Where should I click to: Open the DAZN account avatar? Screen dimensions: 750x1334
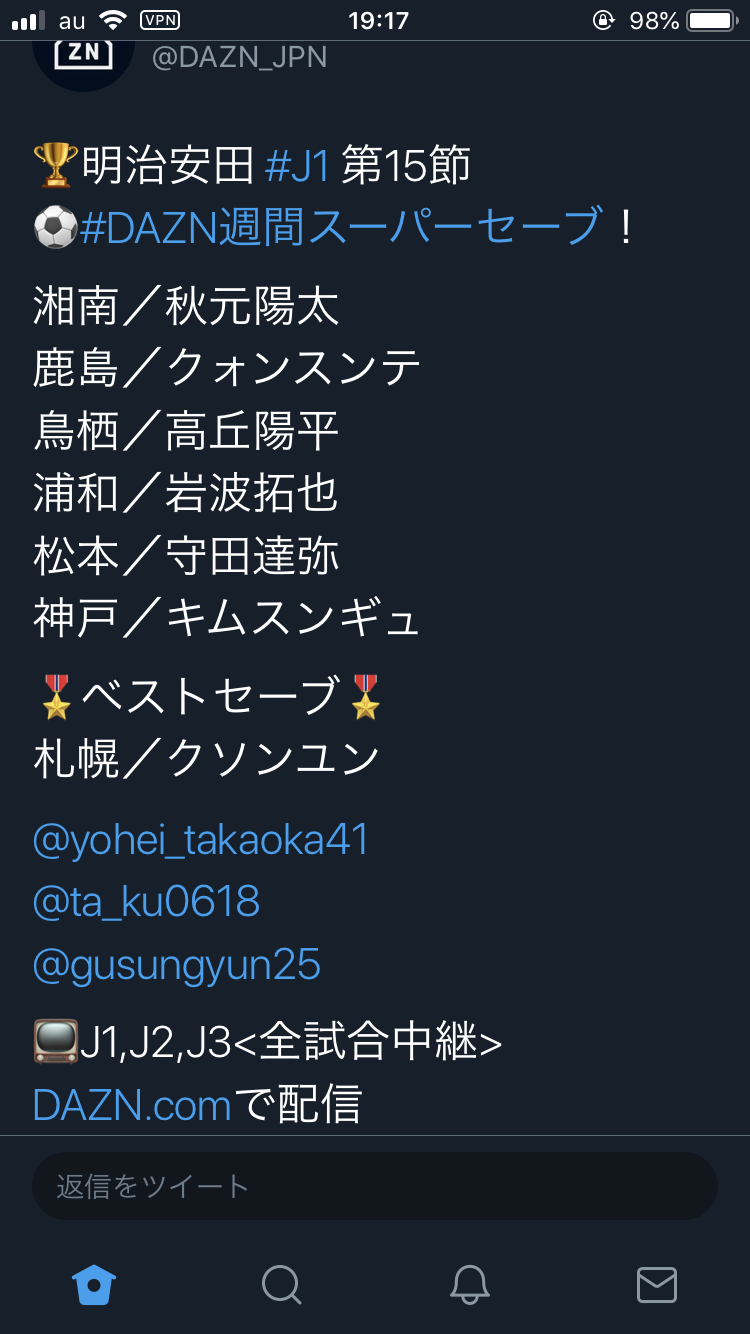click(x=84, y=60)
